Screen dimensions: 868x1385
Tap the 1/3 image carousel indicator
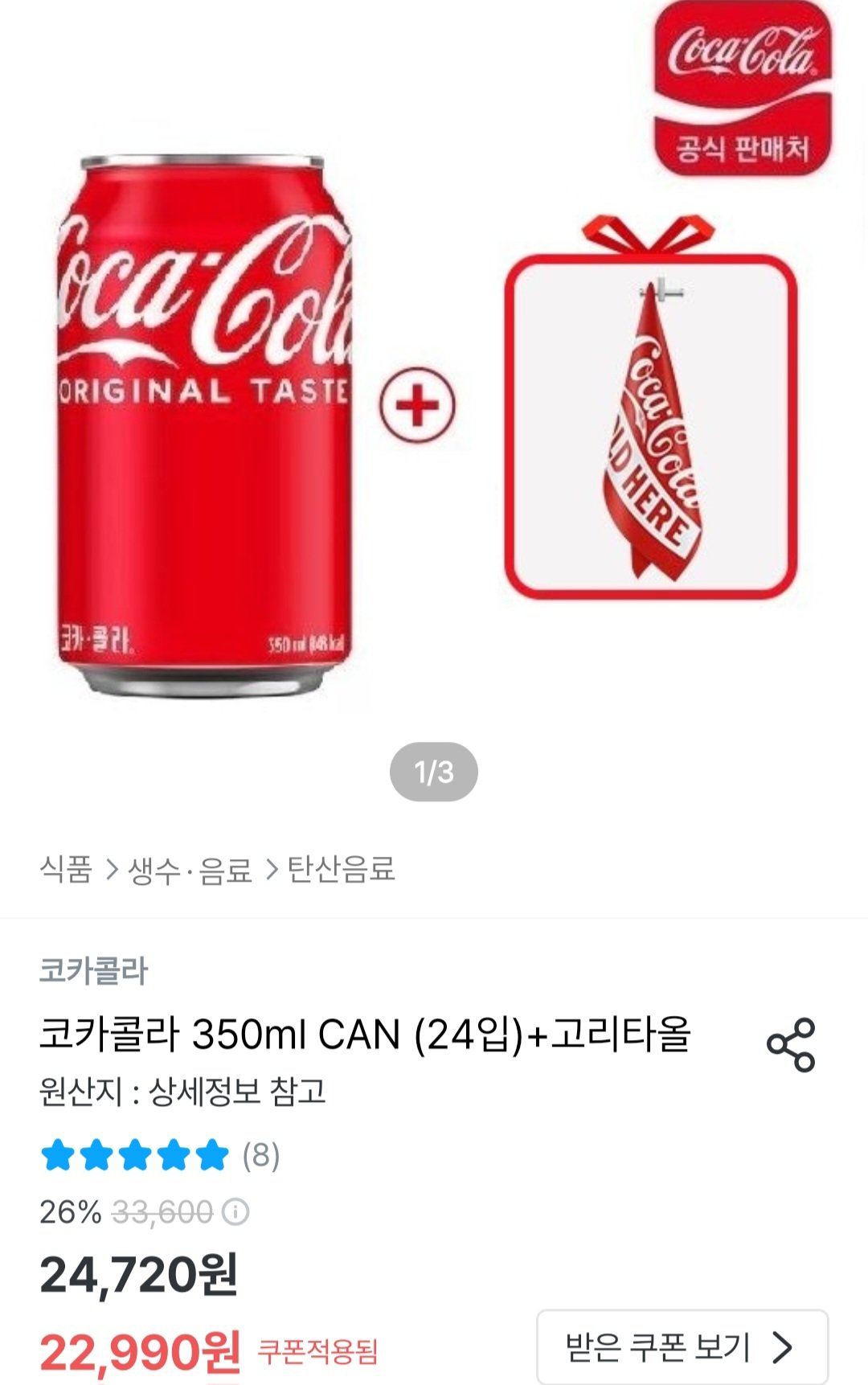(434, 770)
